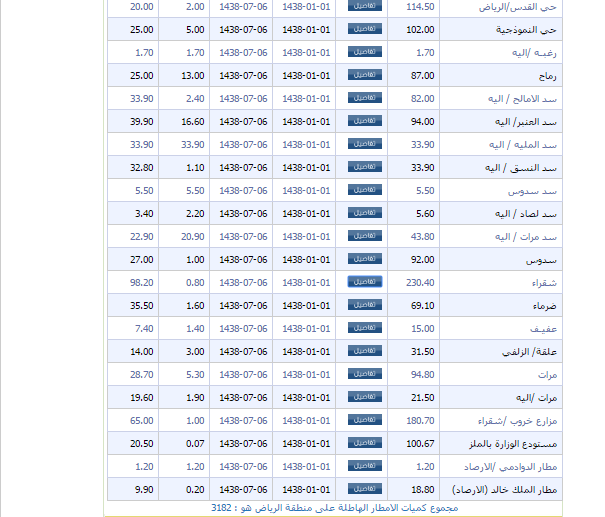Open تفاصيل for ضرماء
Image resolution: width=605 pixels, height=517 pixels.
click(364, 304)
